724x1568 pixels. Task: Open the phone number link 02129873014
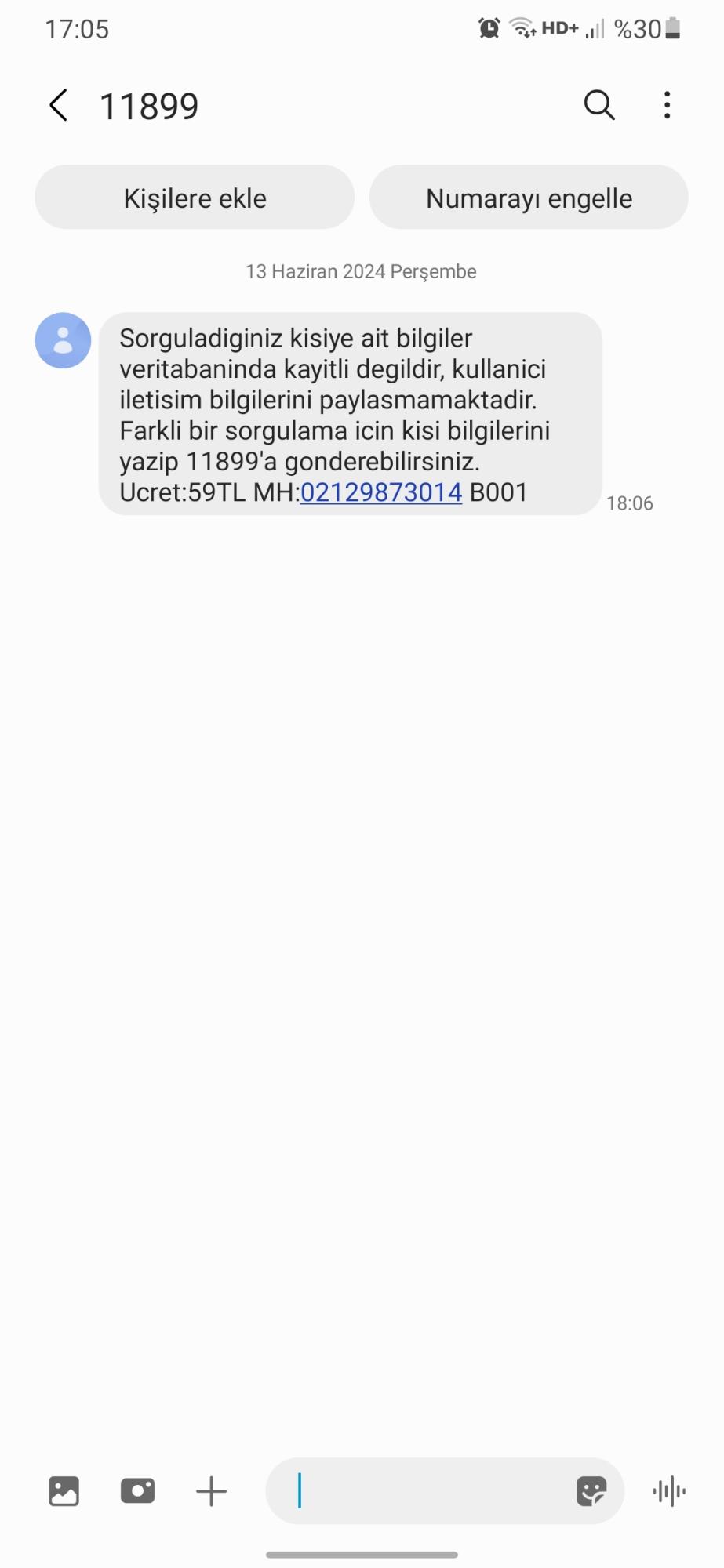click(380, 492)
